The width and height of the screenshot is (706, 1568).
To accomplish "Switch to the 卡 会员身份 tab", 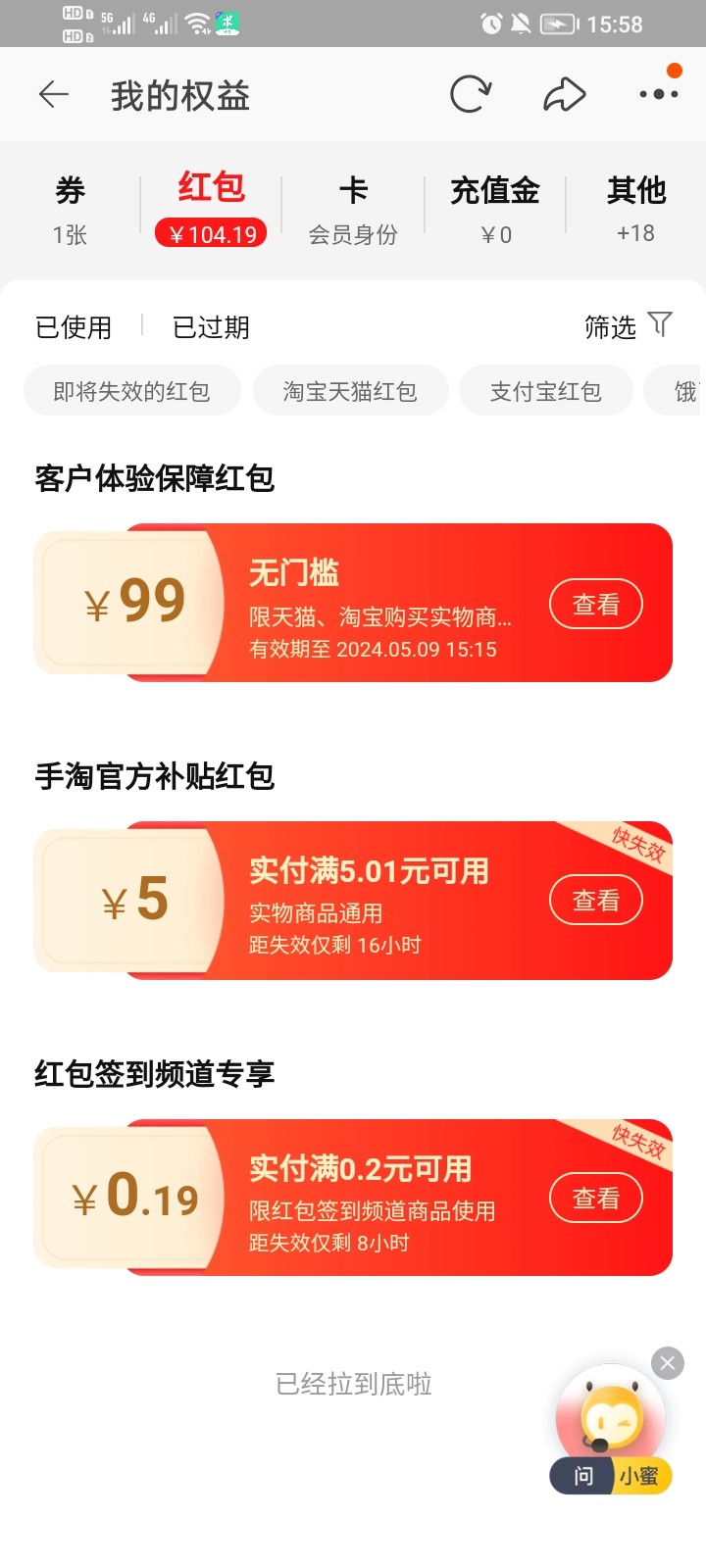I will 353,209.
